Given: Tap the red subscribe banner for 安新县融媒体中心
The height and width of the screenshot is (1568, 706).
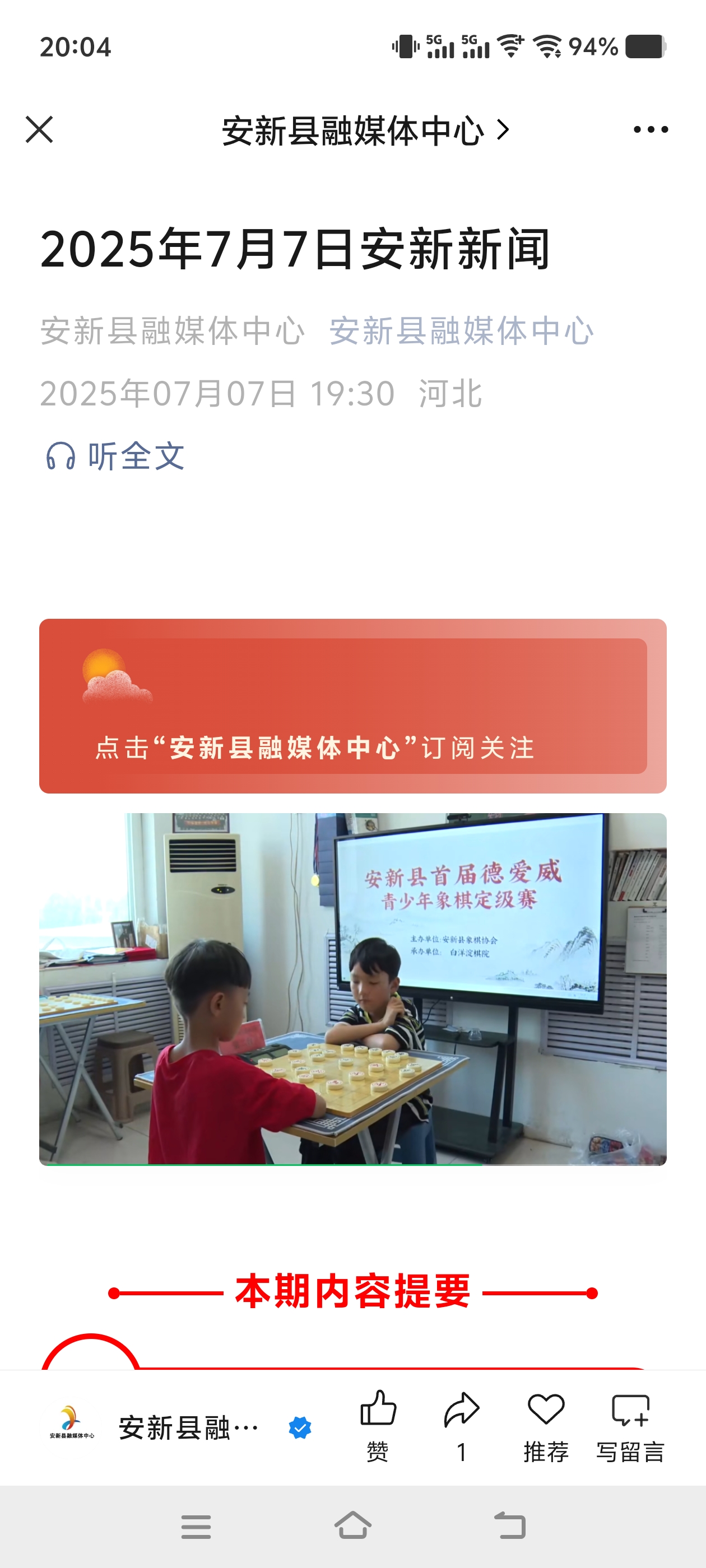Looking at the screenshot, I should (x=352, y=706).
